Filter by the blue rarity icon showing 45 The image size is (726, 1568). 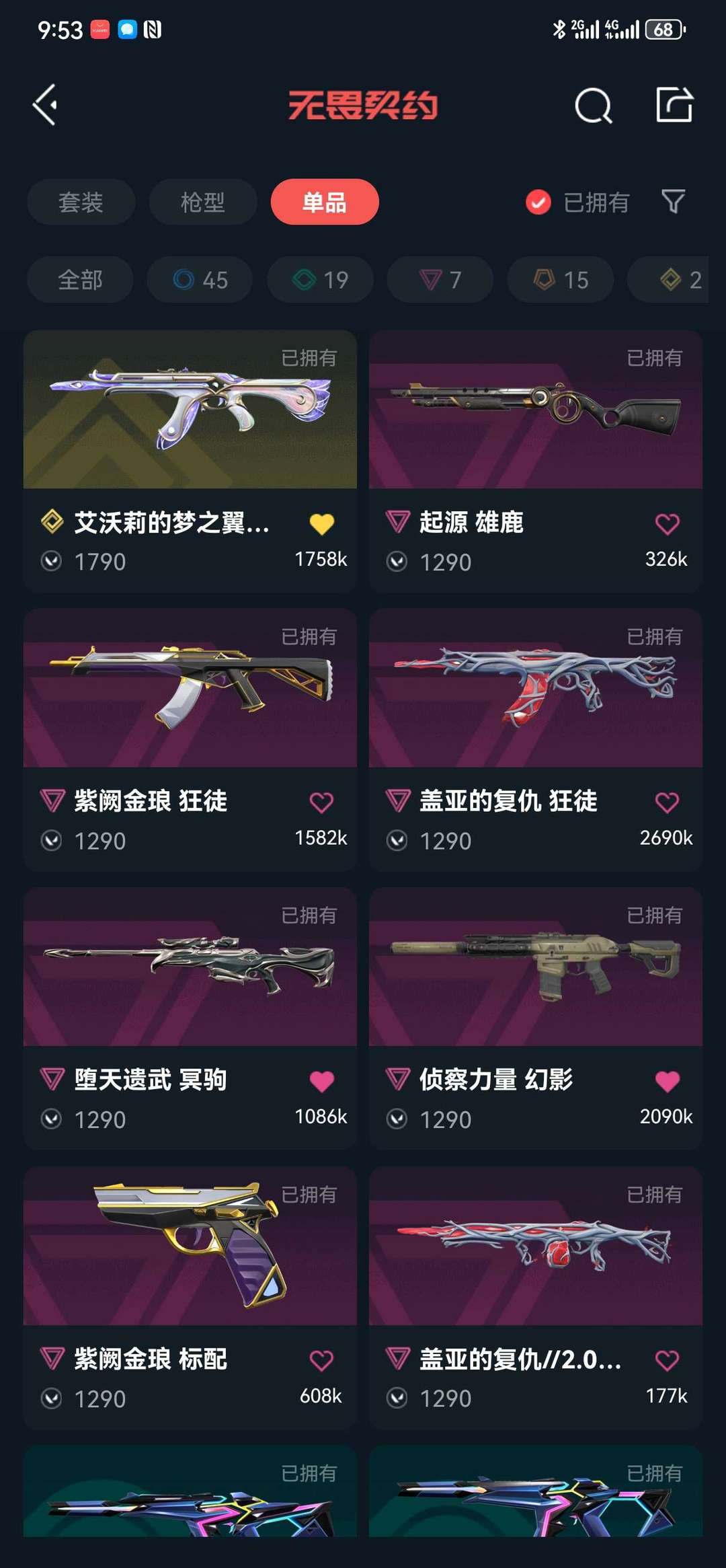(200, 280)
